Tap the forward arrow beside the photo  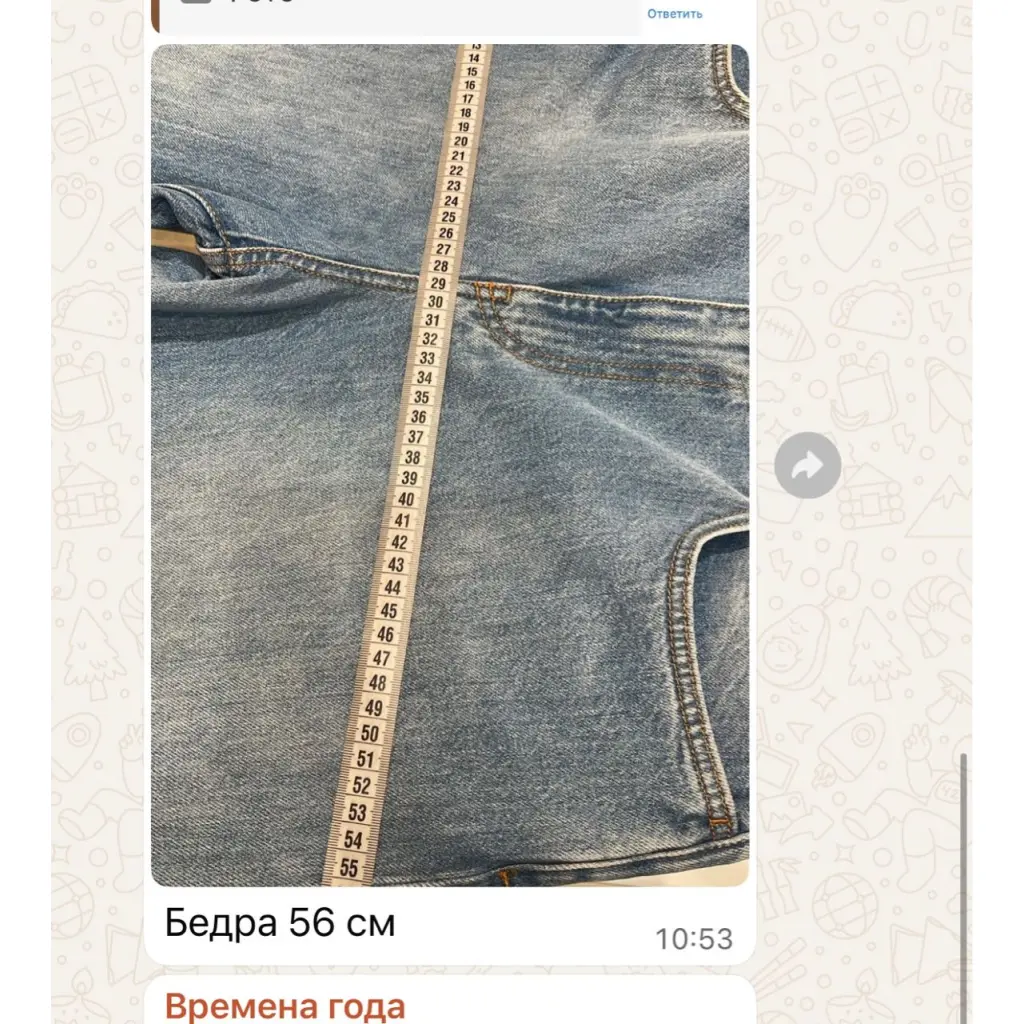(x=807, y=465)
